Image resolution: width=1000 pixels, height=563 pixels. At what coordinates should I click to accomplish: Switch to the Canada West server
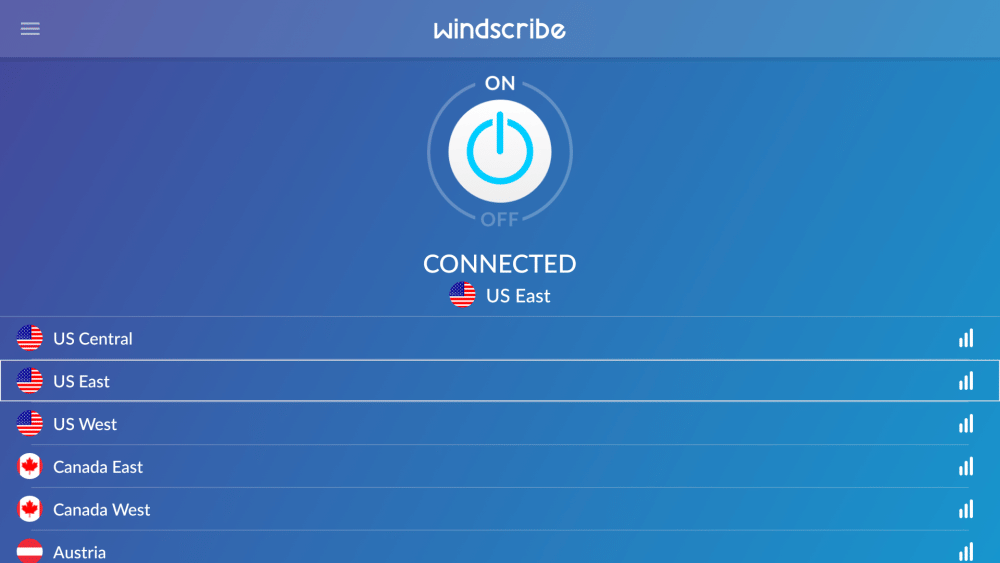pyautogui.click(x=101, y=510)
